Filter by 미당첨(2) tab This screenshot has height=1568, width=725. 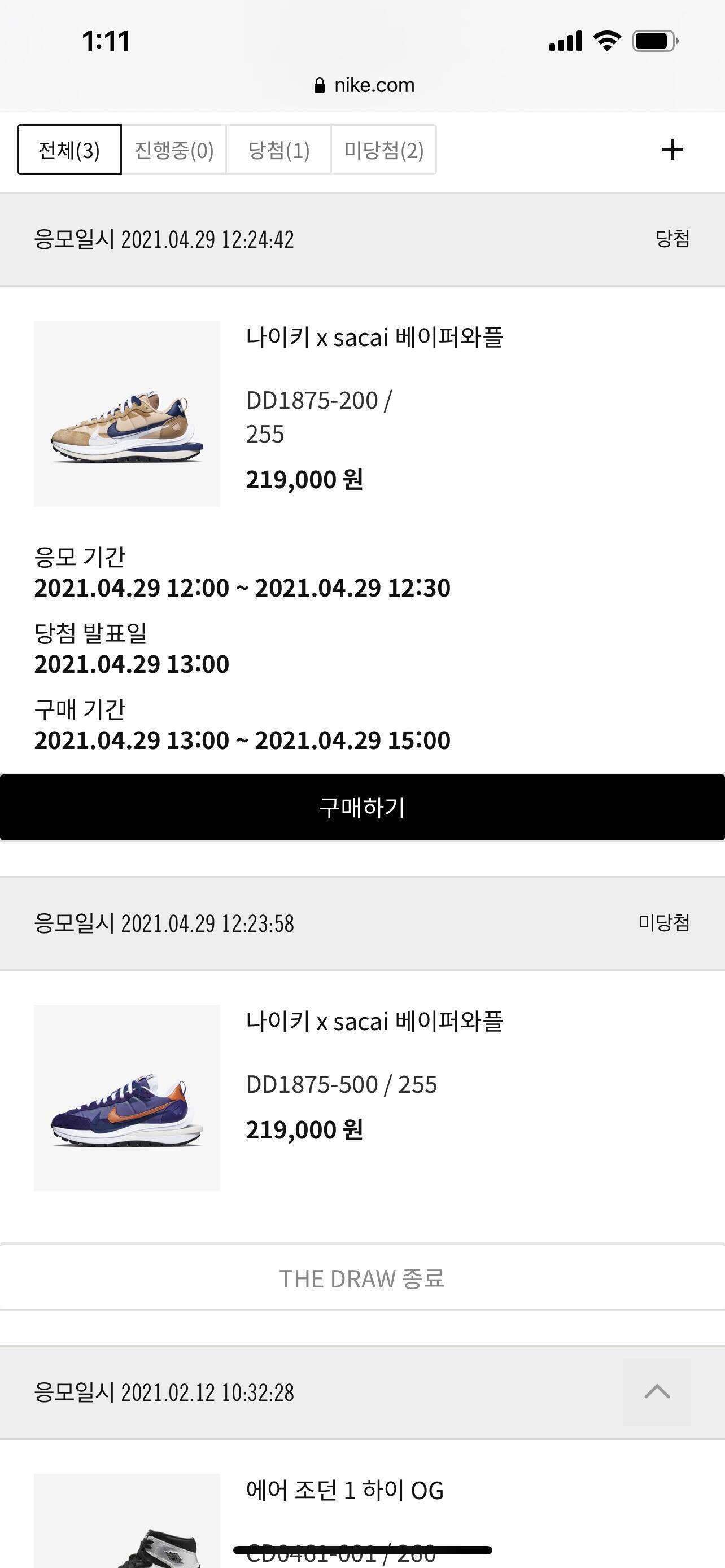tap(383, 150)
